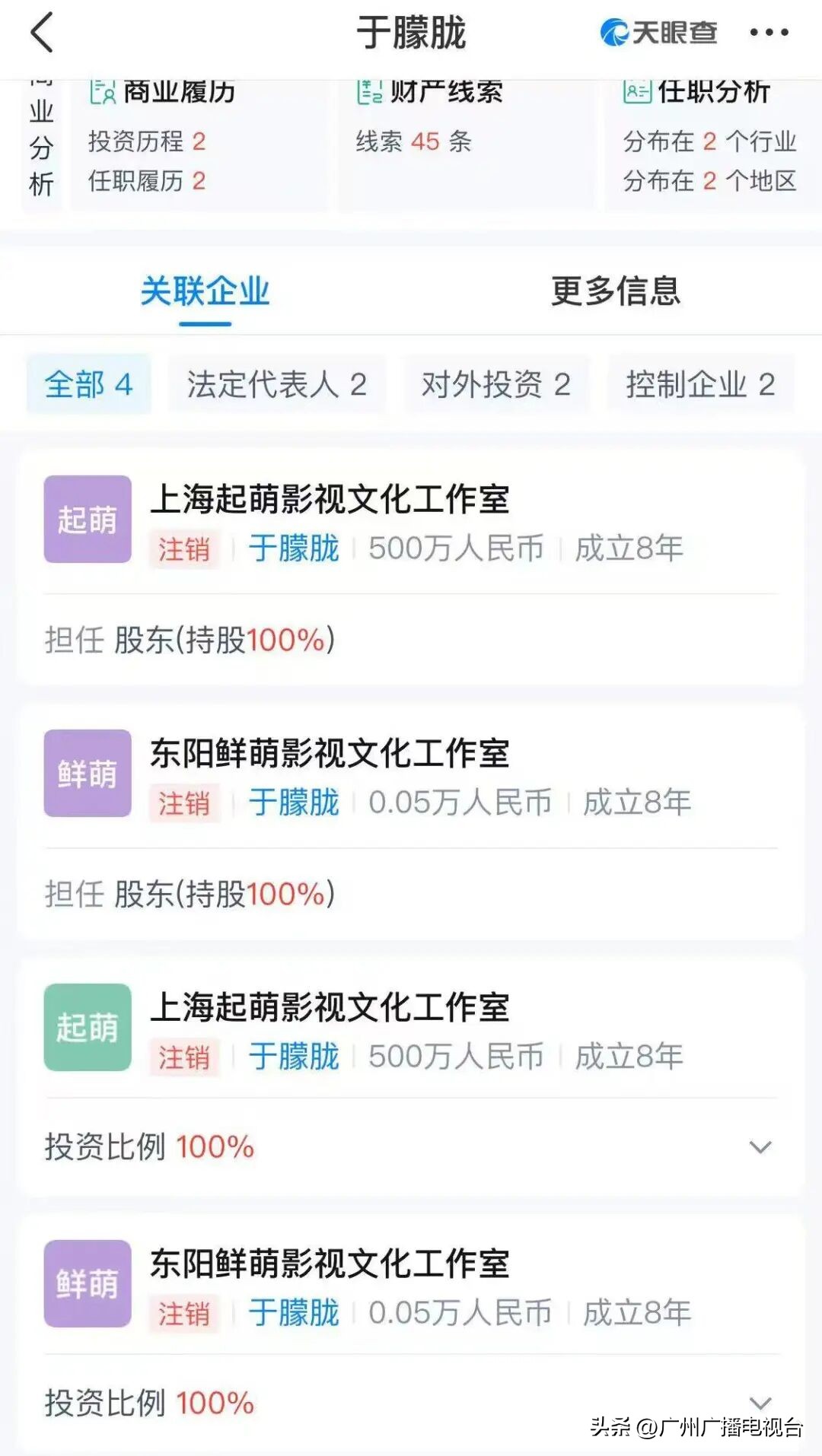Open 上海起萌影视文化工作室 card showing 股东 role
The height and width of the screenshot is (1456, 822).
click(x=330, y=500)
